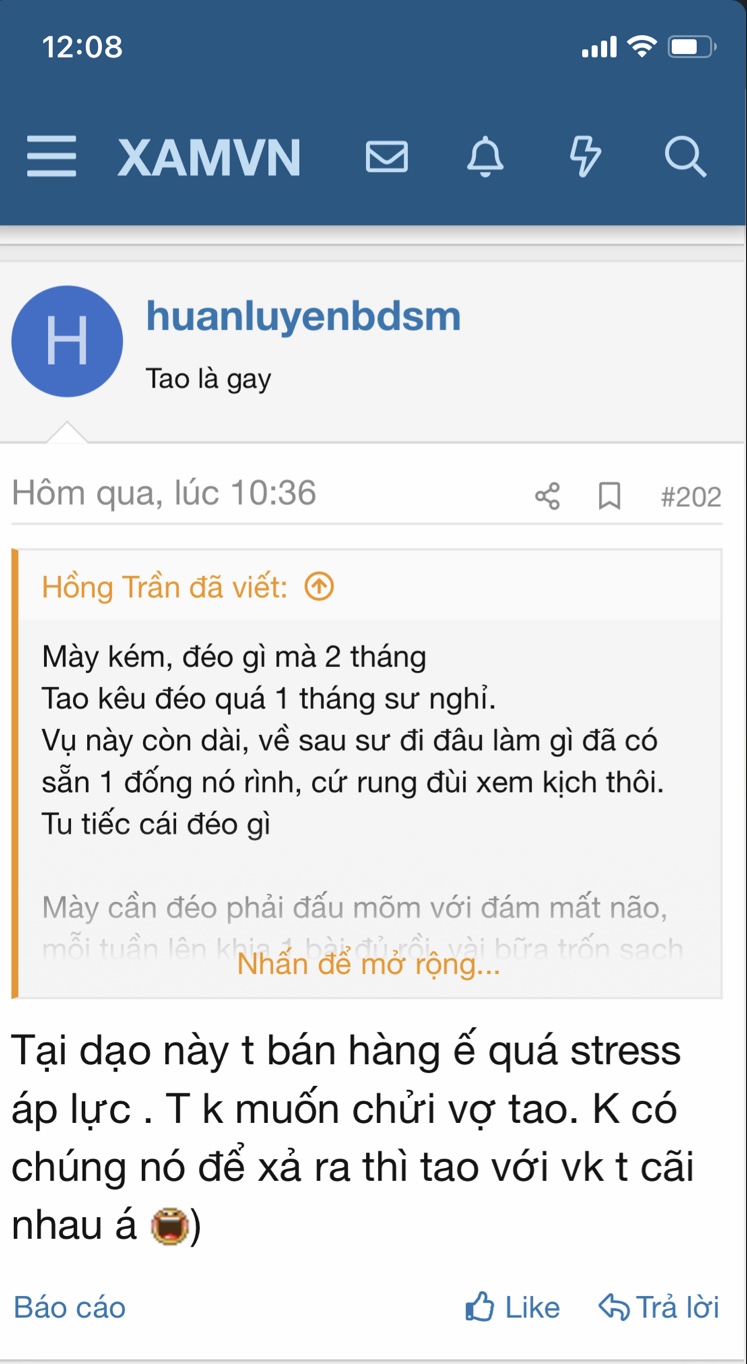The height and width of the screenshot is (1364, 747).
Task: Open the hamburger navigation menu
Action: (x=51, y=157)
